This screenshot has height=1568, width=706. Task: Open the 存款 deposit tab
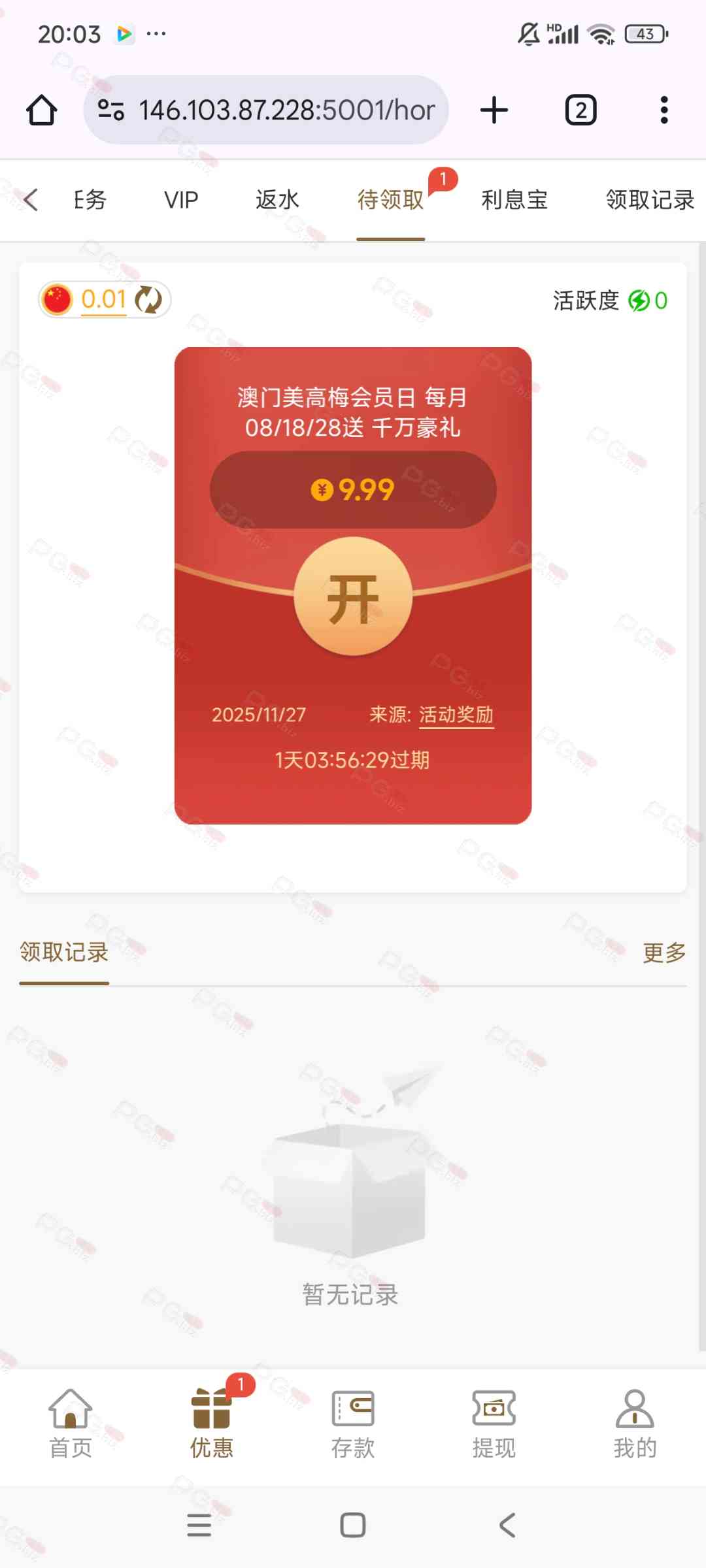click(353, 1425)
